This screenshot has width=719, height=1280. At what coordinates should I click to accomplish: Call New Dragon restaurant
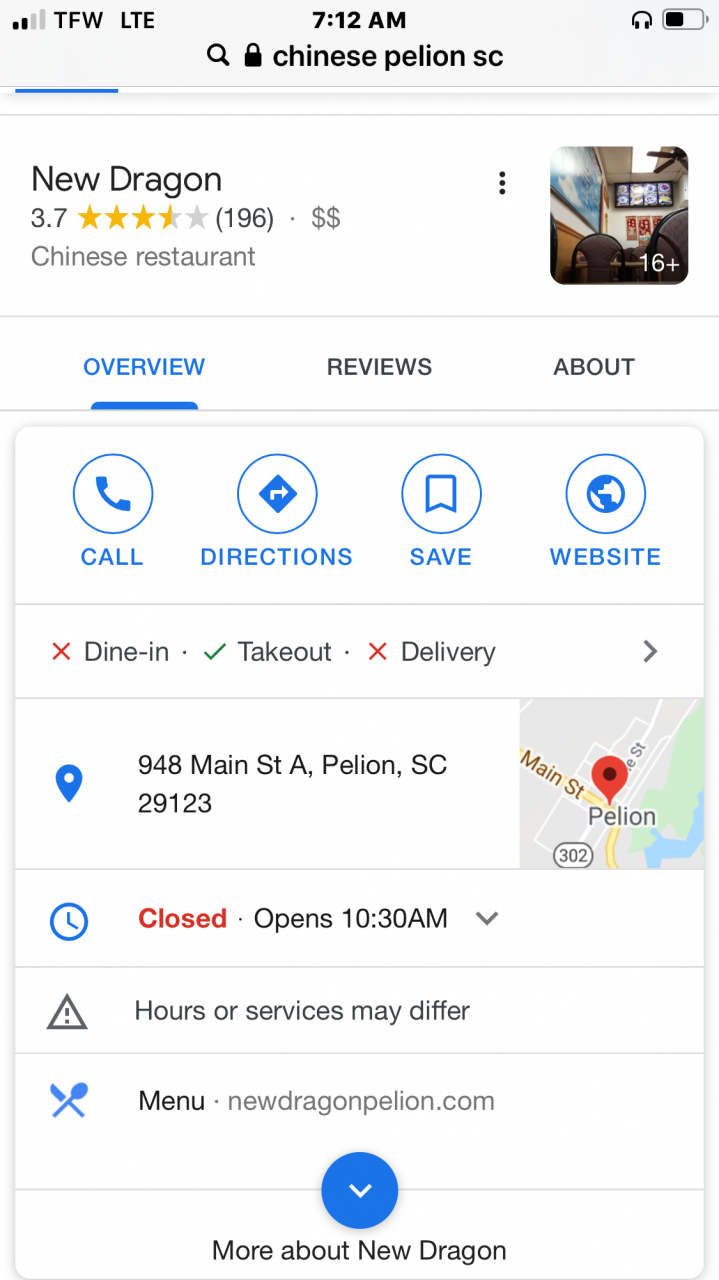[x=113, y=511]
